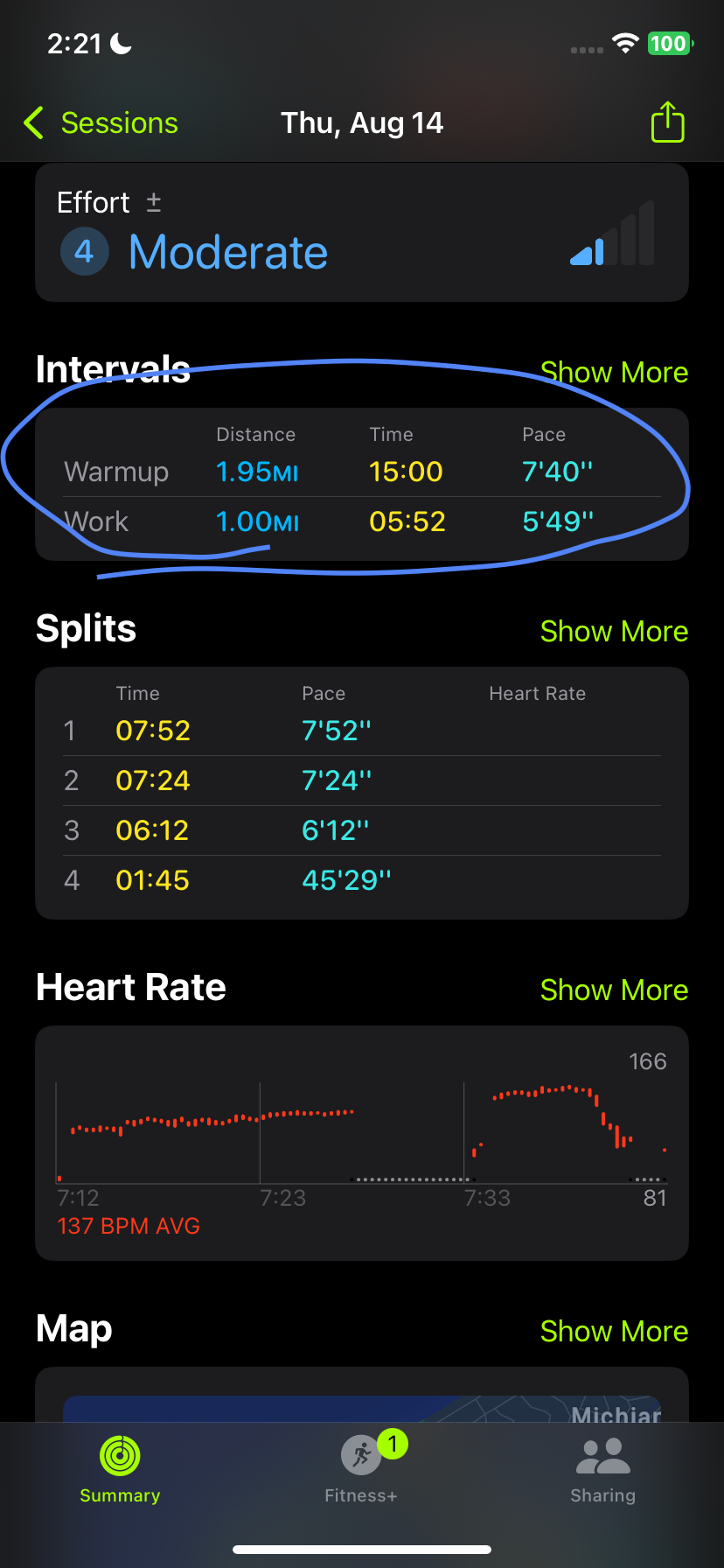Viewport: 724px width, 1568px height.
Task: Open the Heart Rate chart card
Action: 362,1143
